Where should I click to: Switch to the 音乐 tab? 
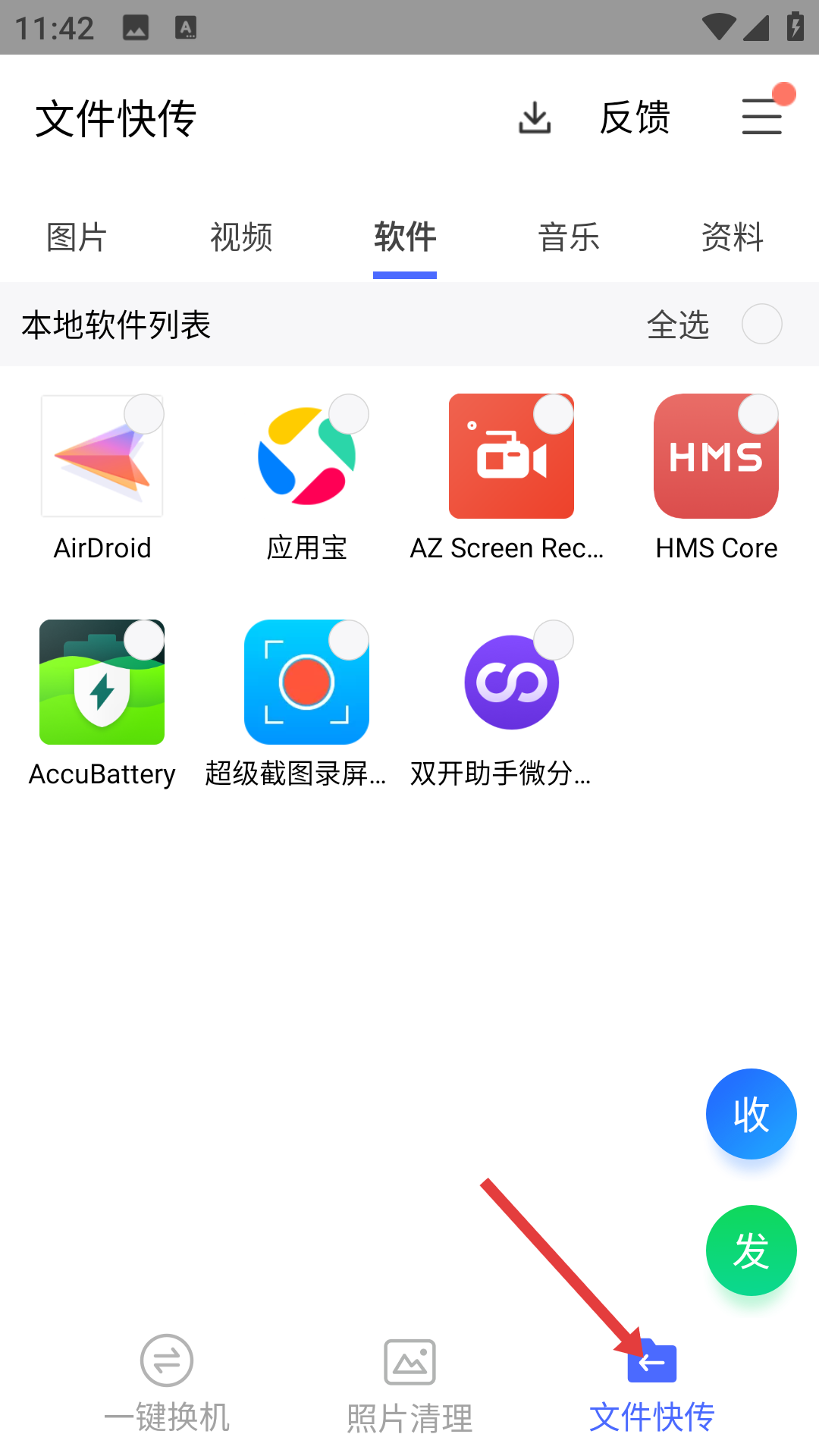click(x=569, y=237)
